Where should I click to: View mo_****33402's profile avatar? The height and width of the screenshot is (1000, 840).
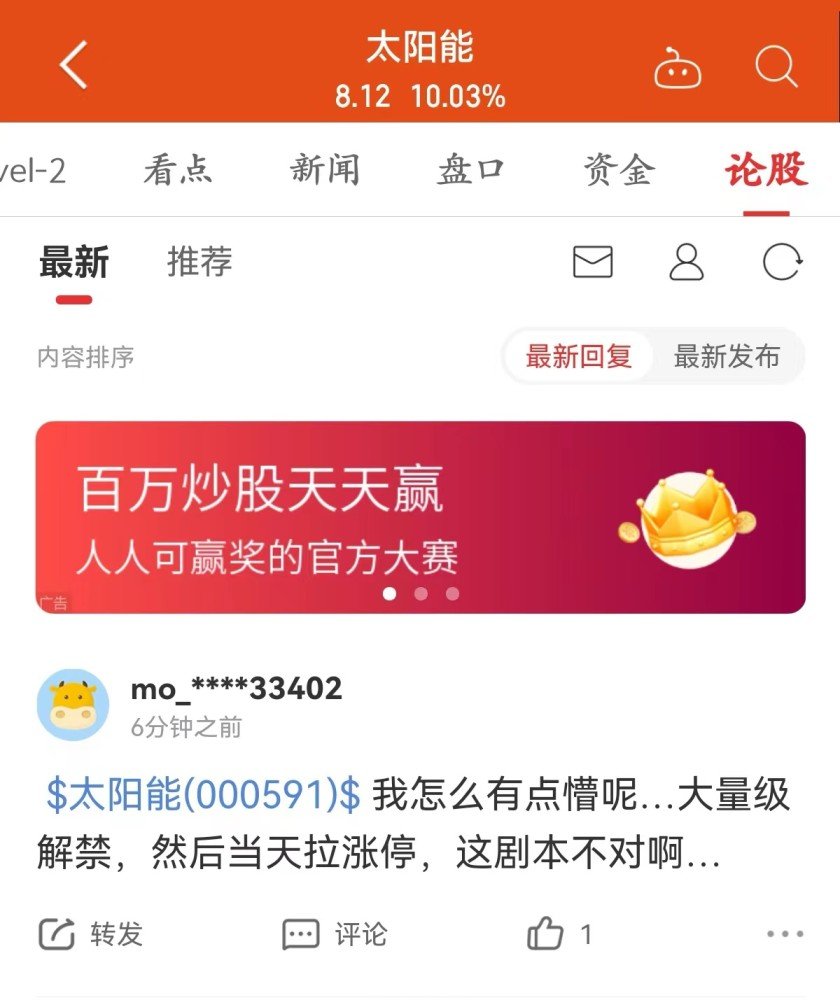coord(73,705)
